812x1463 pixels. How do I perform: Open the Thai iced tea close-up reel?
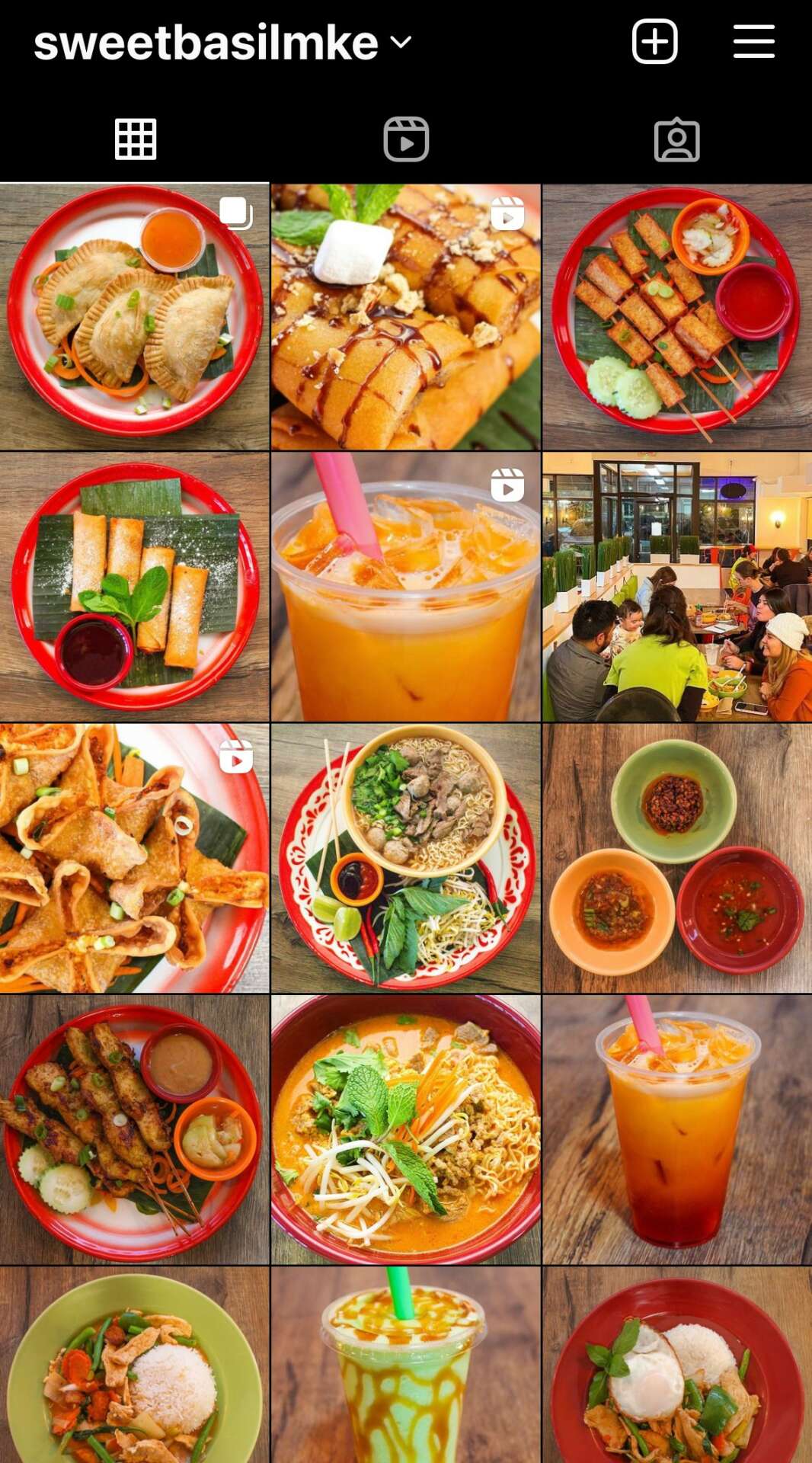point(405,587)
